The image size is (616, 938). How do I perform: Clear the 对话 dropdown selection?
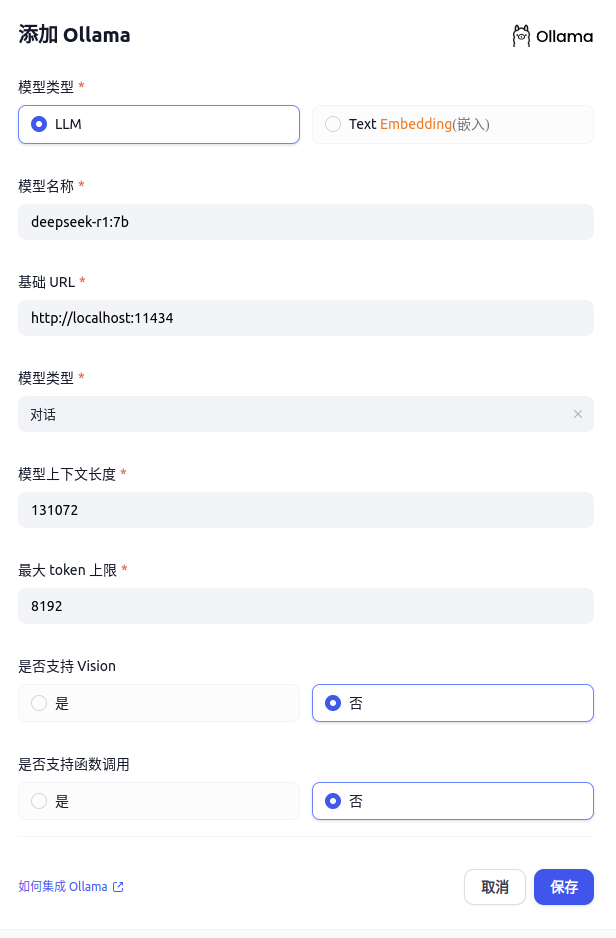click(x=578, y=414)
